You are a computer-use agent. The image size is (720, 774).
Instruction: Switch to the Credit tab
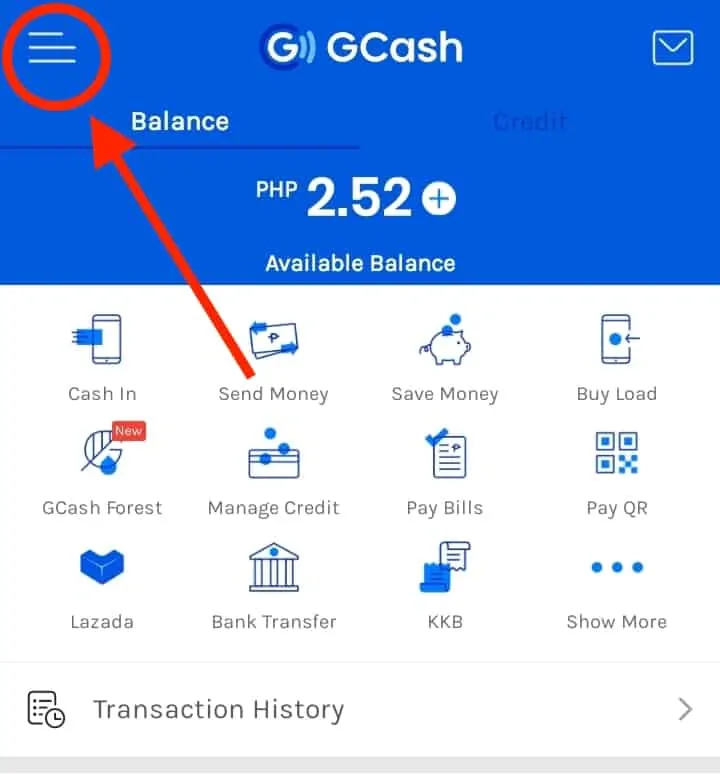point(530,121)
